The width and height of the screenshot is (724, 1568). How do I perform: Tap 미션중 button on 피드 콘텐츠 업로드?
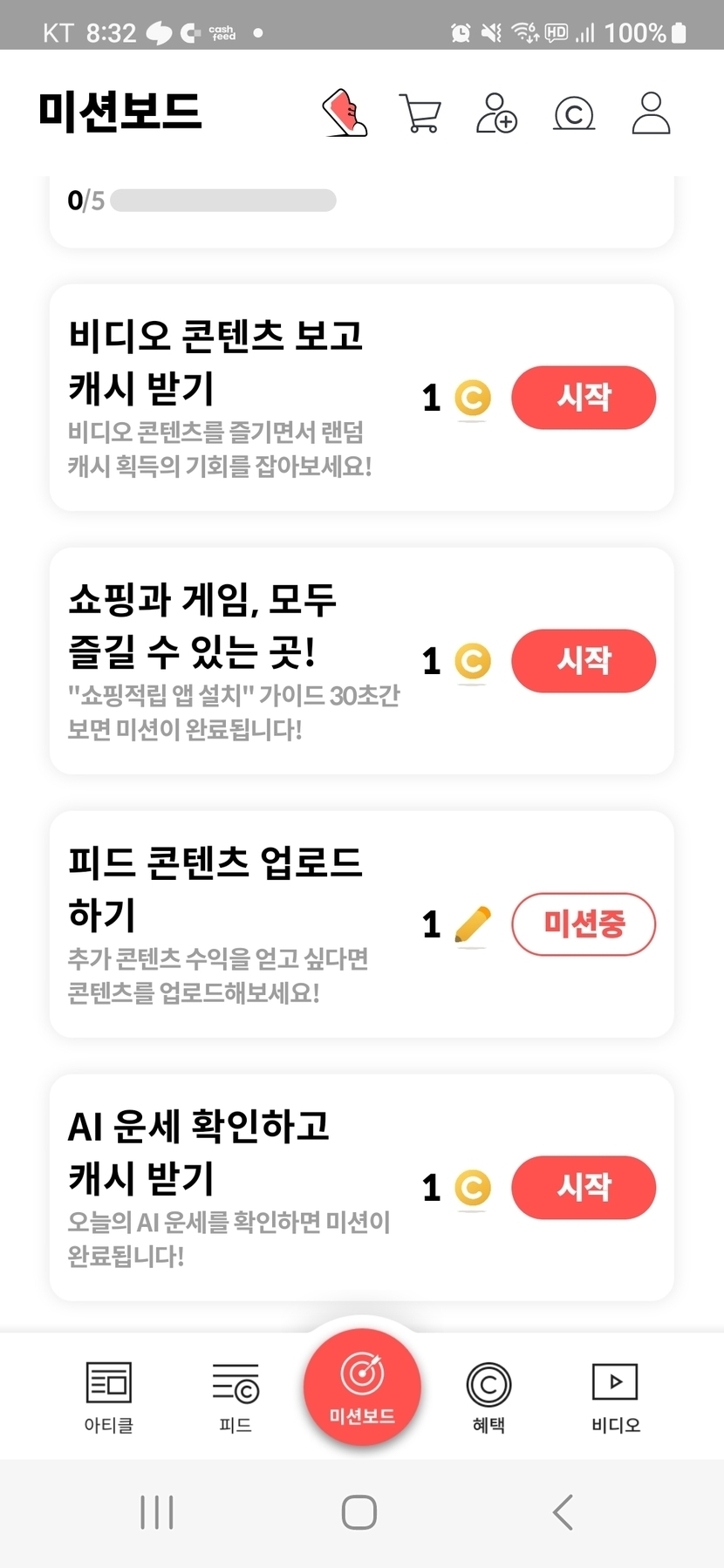584,924
